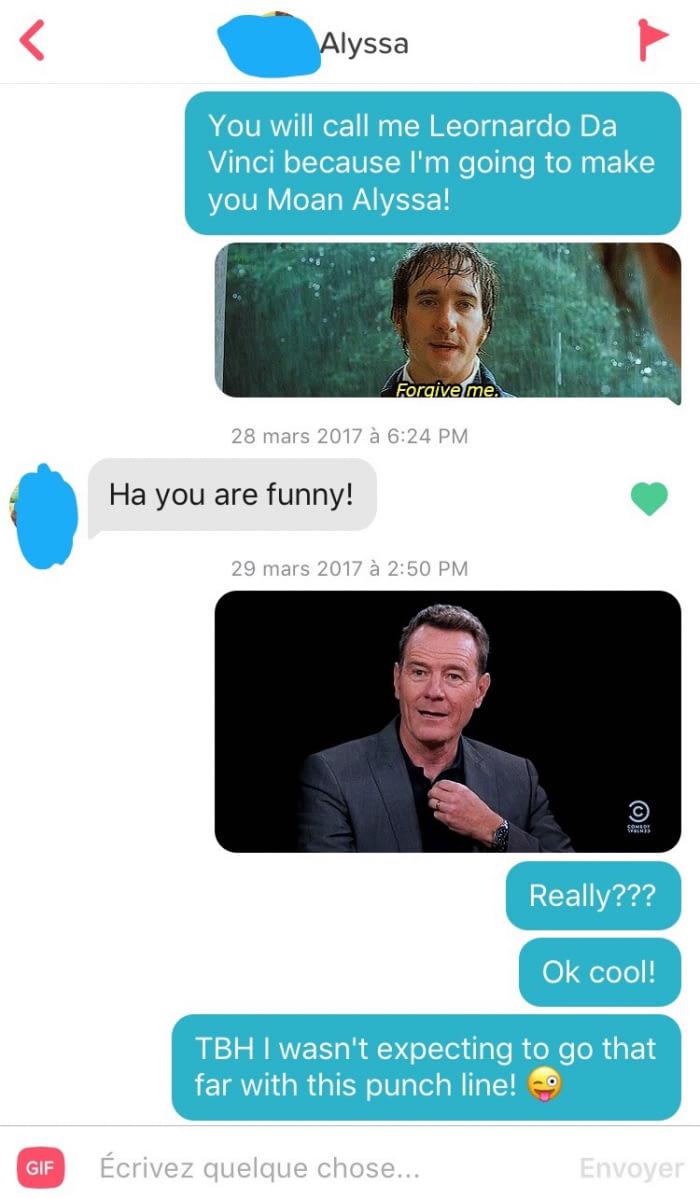Go back using the red arrow
Viewport: 700px width, 1199px height.
pyautogui.click(x=33, y=41)
